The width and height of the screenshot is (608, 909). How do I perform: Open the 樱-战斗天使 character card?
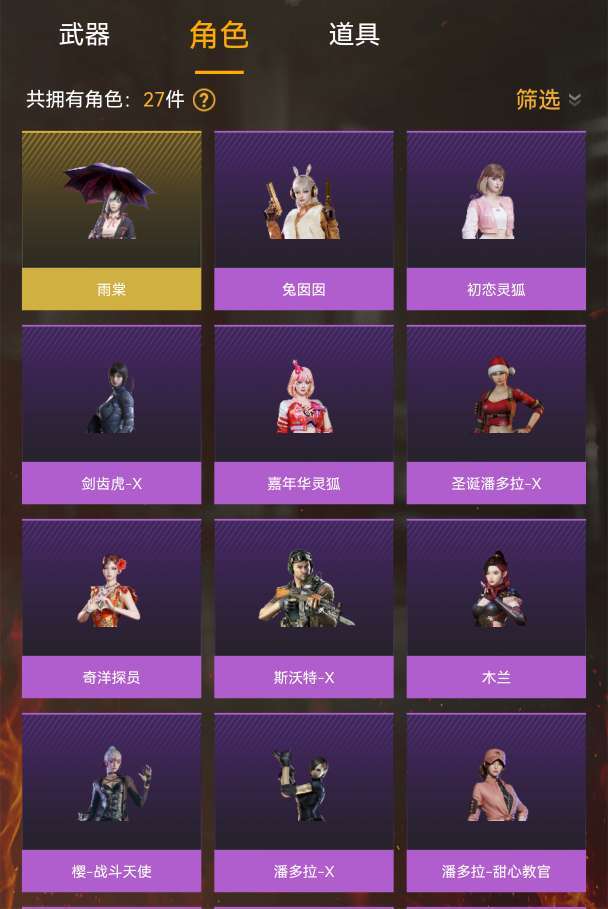111,802
